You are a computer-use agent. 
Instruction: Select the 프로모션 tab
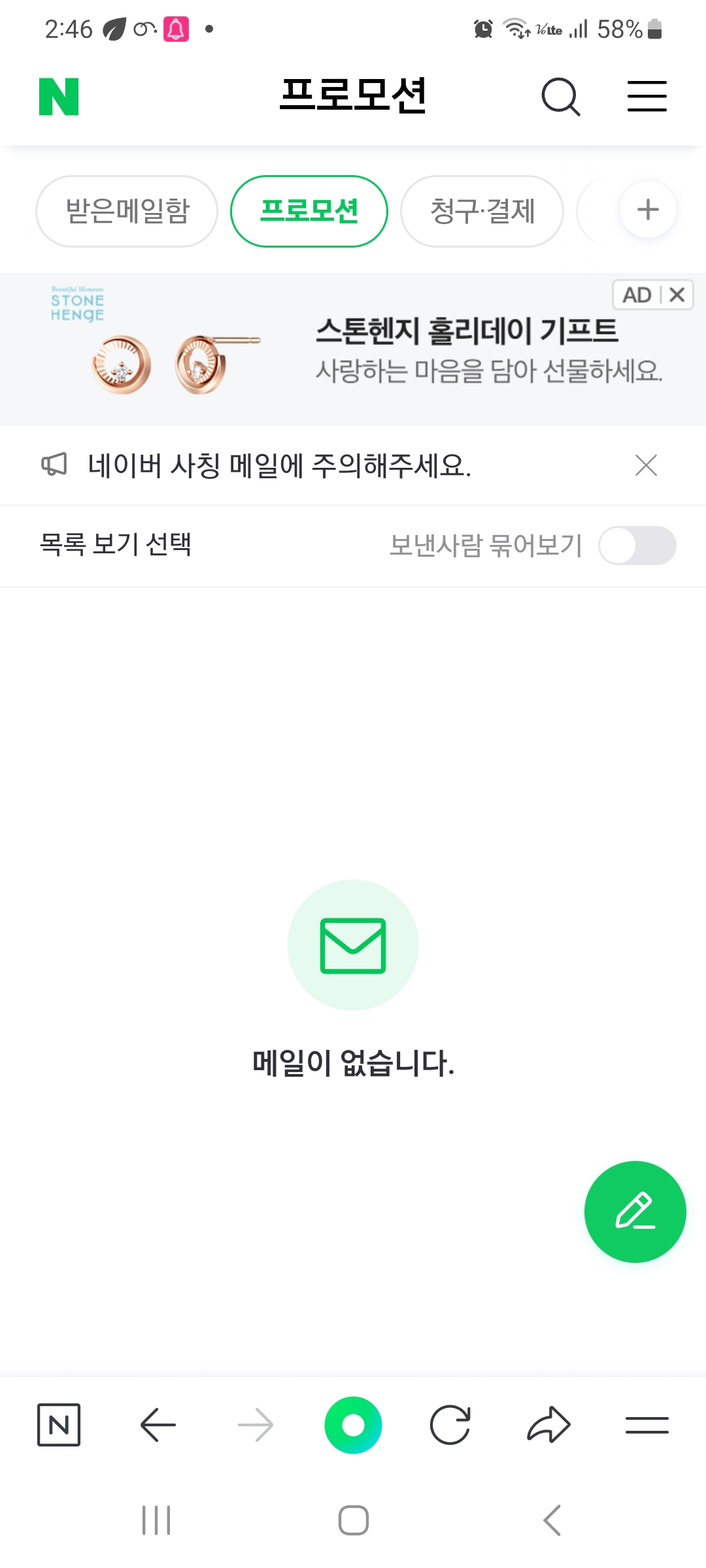[x=309, y=211]
